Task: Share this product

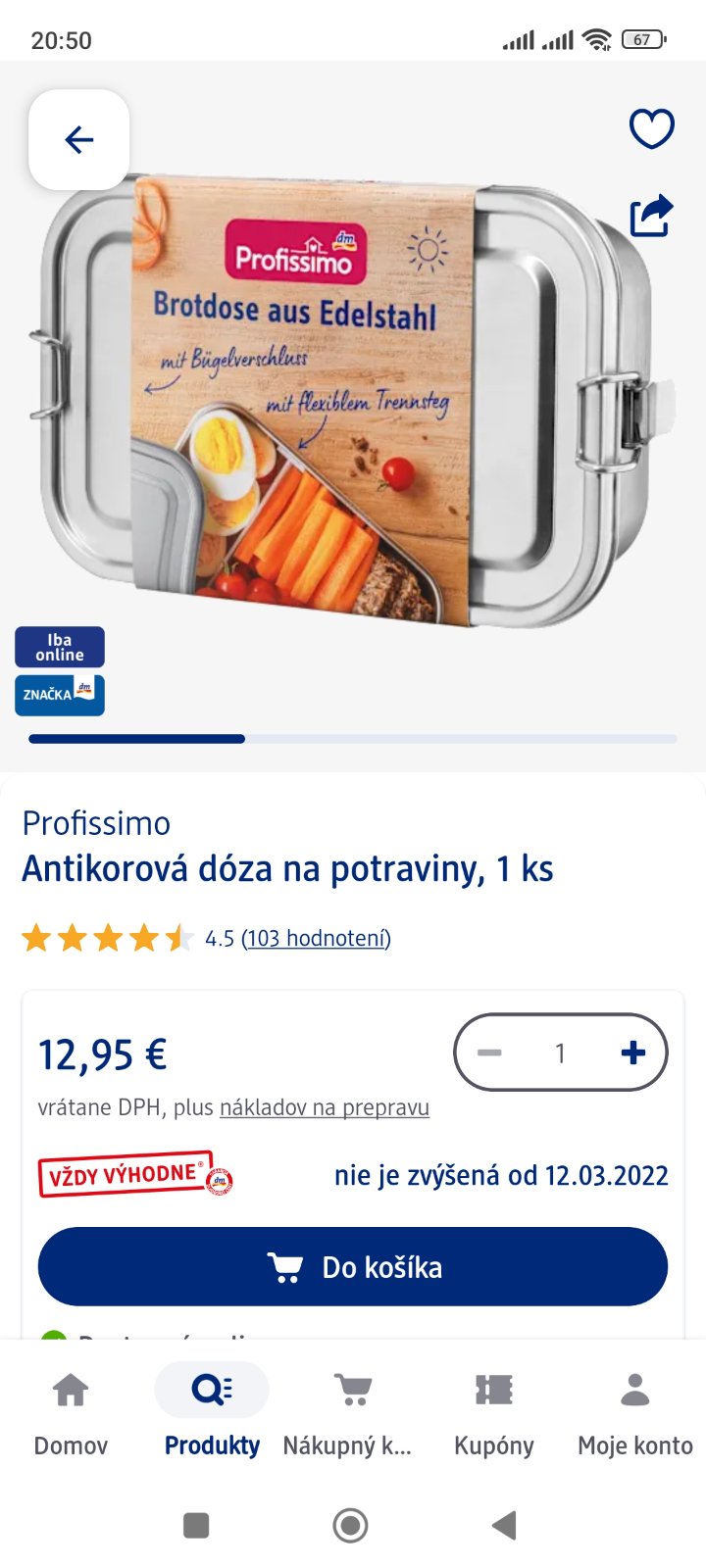Action: 651,216
